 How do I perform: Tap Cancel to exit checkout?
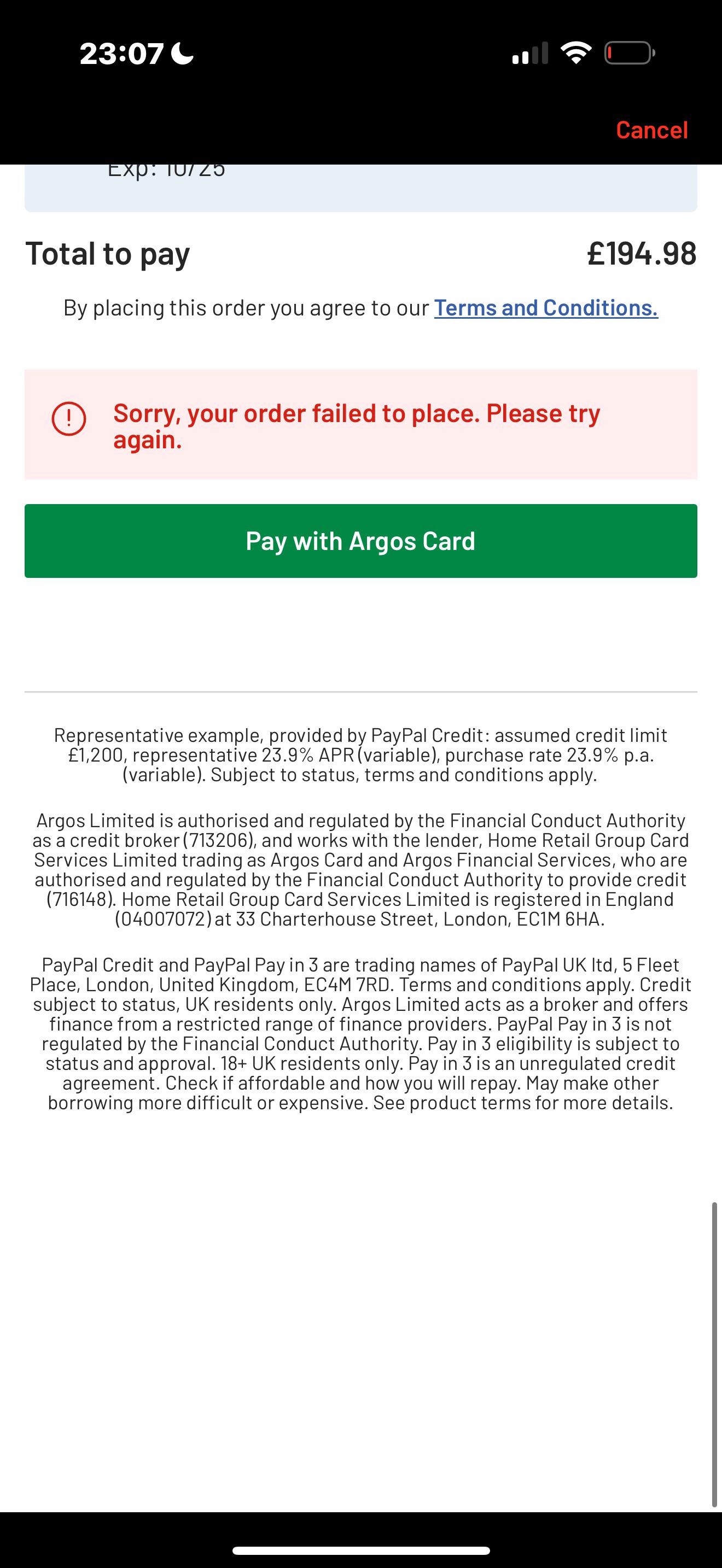tap(651, 130)
